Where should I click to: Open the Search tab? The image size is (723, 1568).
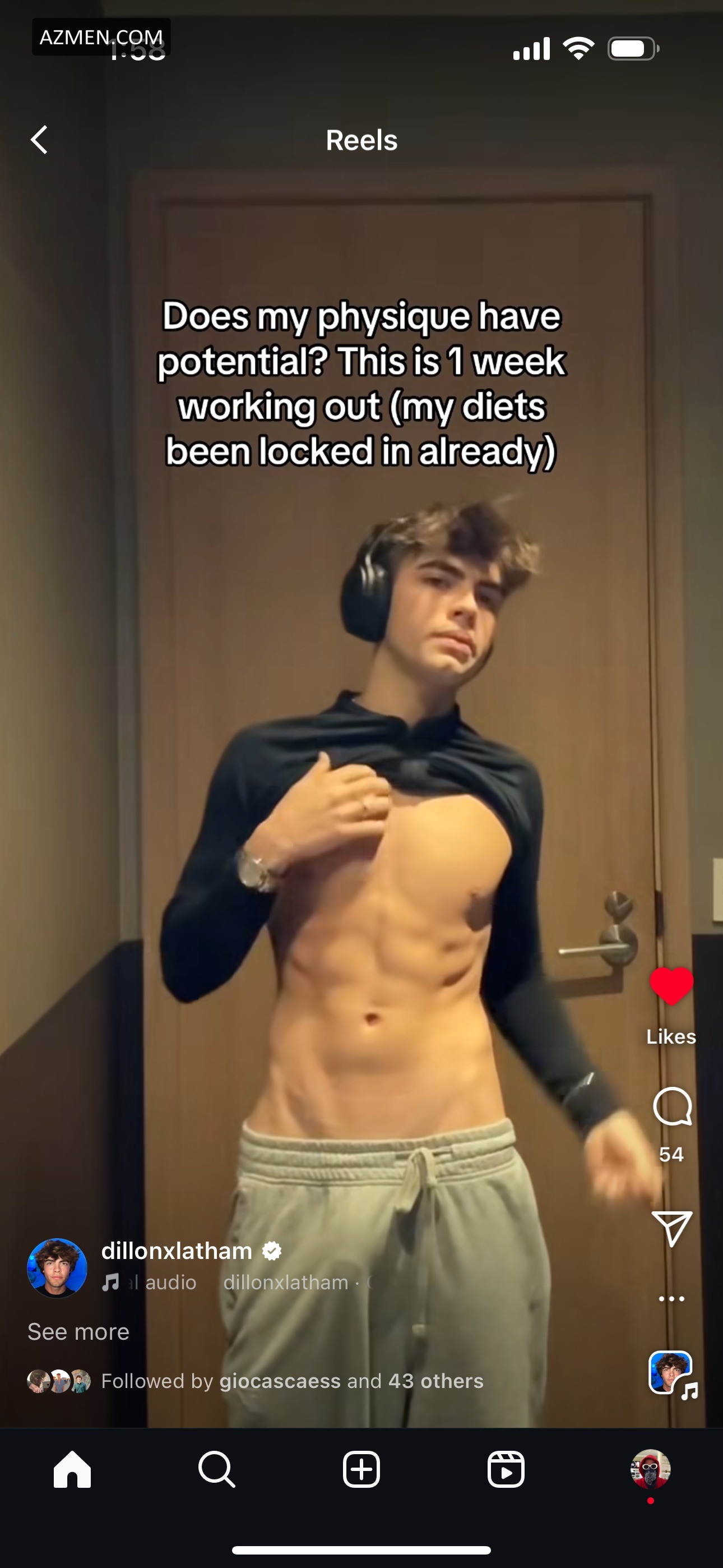pos(217,1469)
